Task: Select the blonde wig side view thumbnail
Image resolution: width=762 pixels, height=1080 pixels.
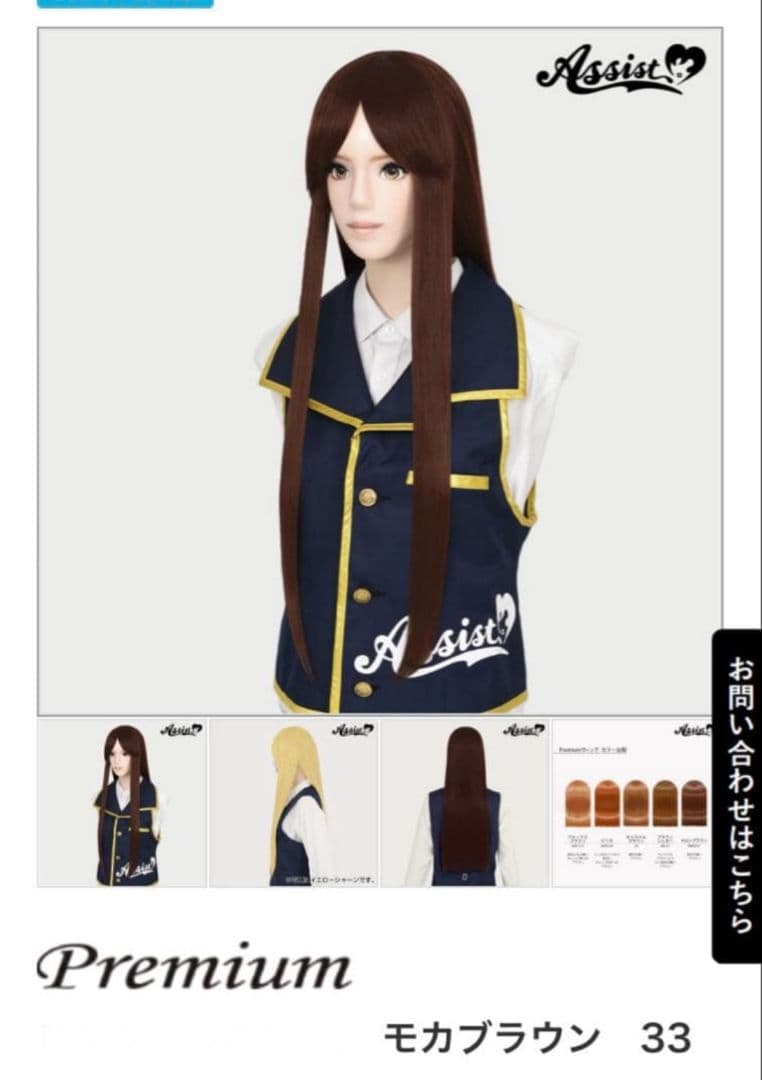Action: pos(294,803)
